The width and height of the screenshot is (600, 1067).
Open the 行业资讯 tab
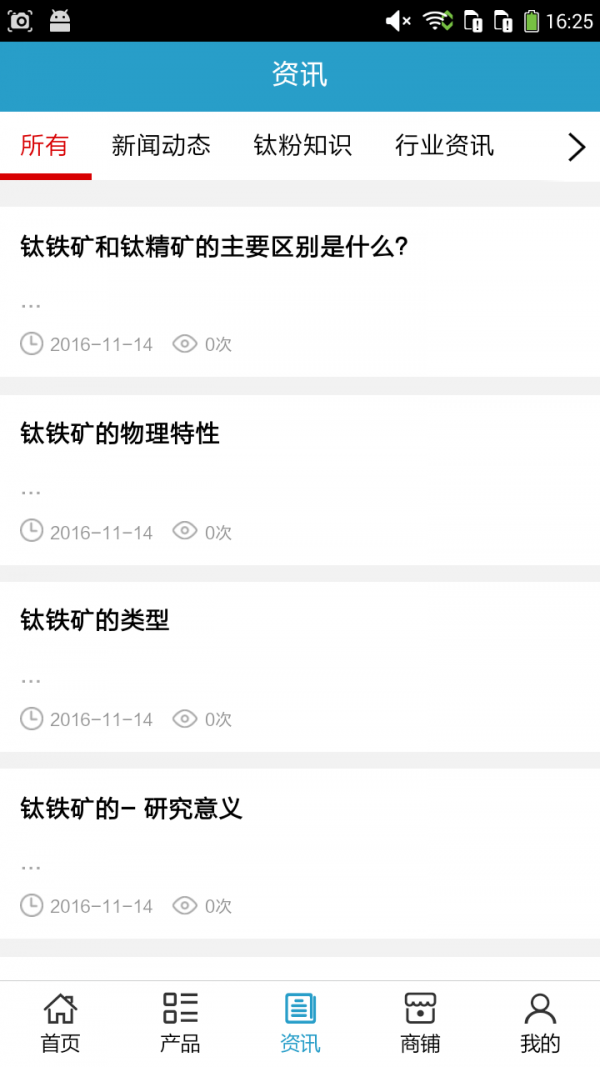444,146
